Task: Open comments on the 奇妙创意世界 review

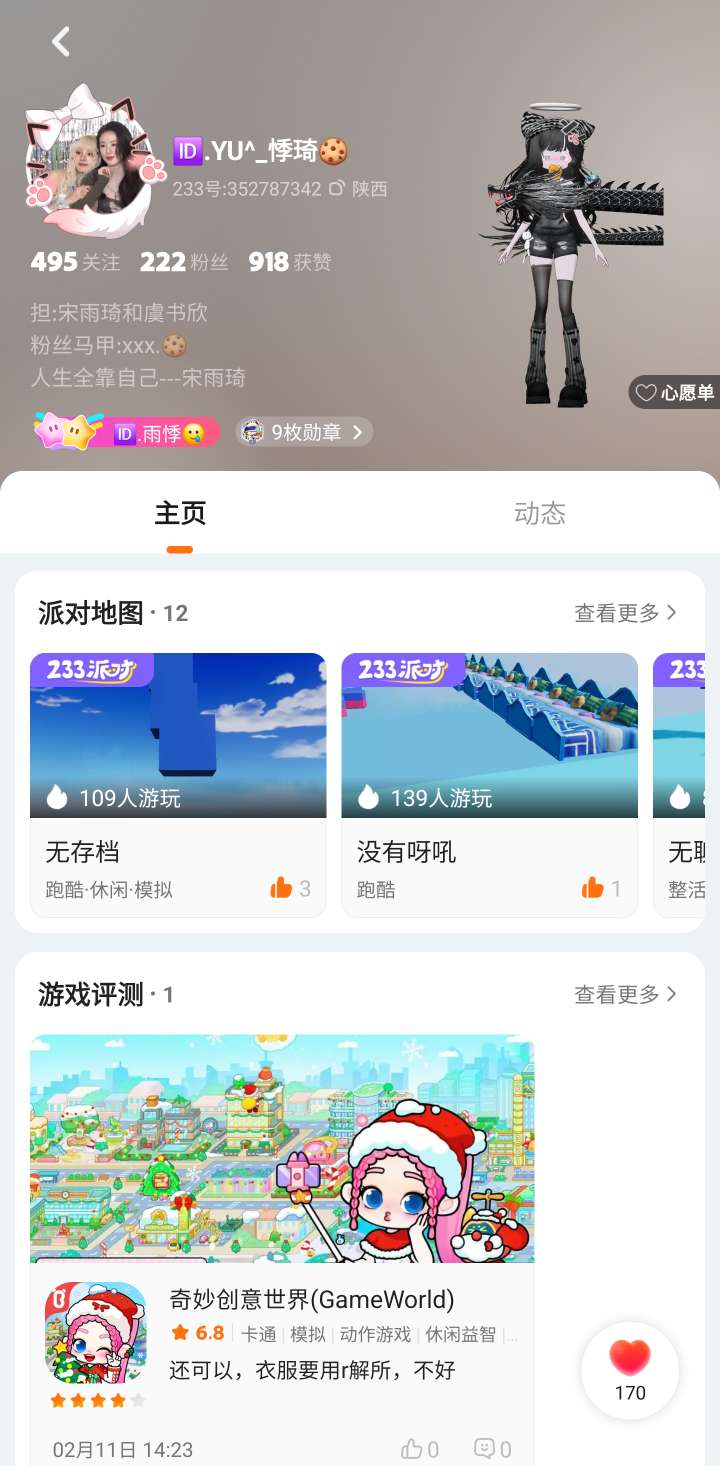Action: [x=492, y=1449]
